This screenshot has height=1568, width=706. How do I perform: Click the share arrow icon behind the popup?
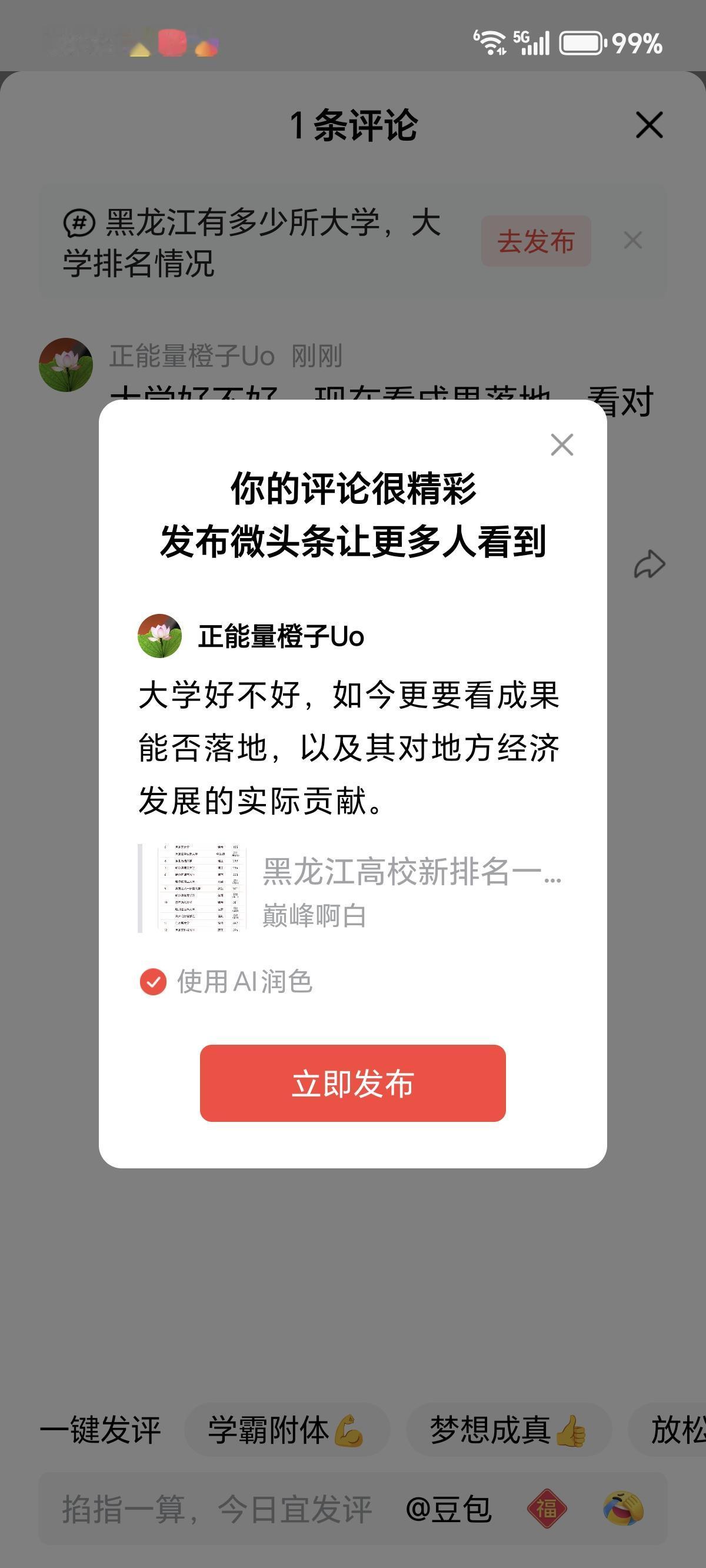[649, 563]
